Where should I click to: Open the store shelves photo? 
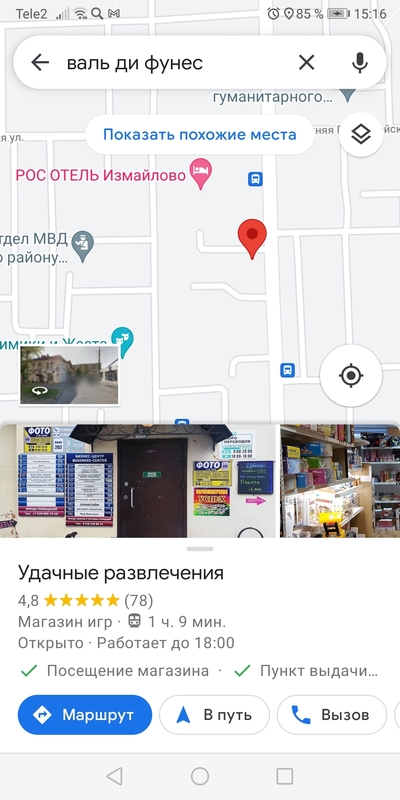click(x=340, y=481)
